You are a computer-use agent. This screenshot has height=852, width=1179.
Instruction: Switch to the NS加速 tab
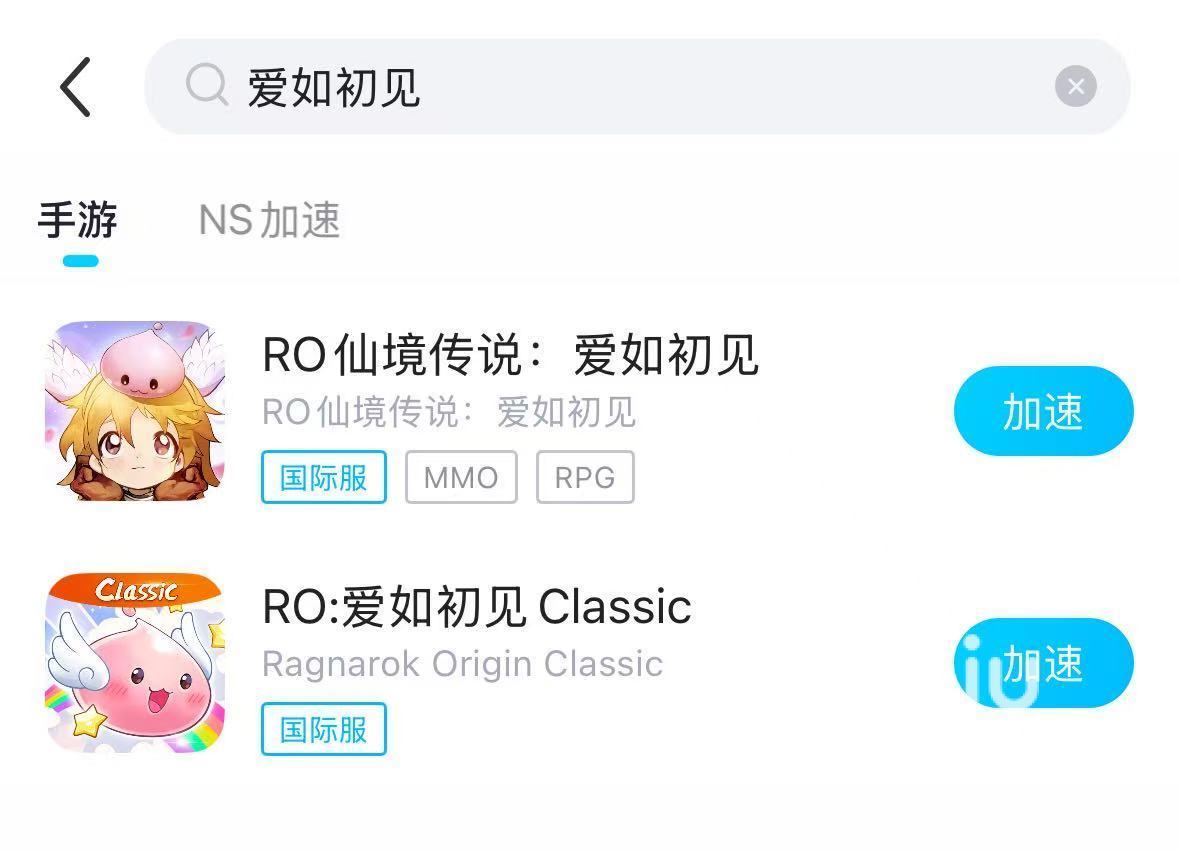(269, 221)
